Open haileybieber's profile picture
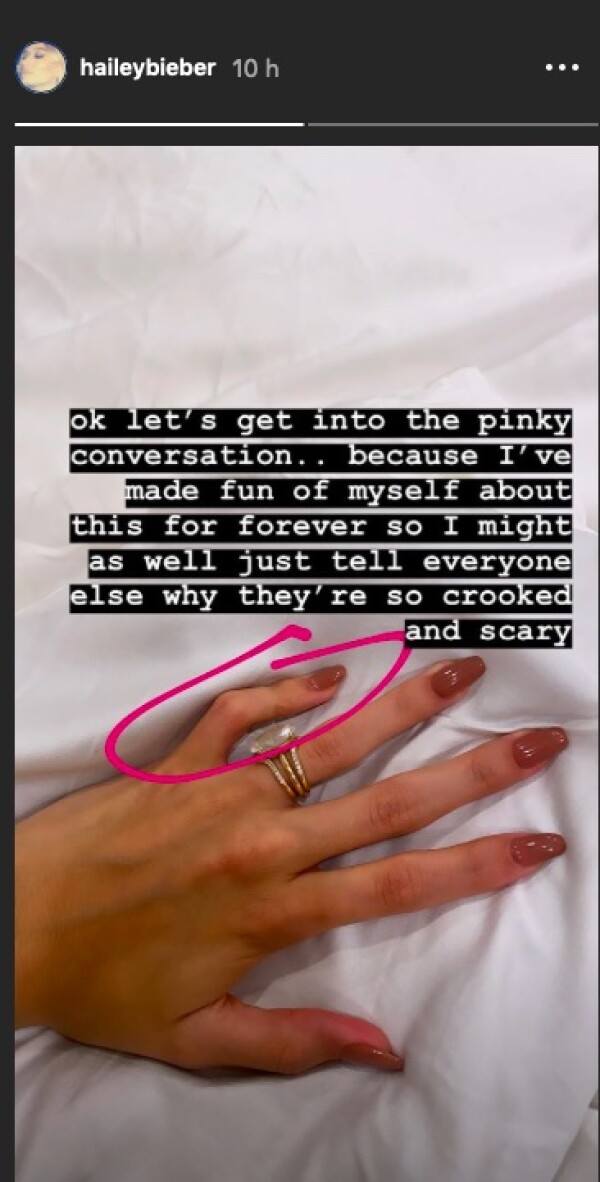The image size is (600, 1182). click(41, 68)
